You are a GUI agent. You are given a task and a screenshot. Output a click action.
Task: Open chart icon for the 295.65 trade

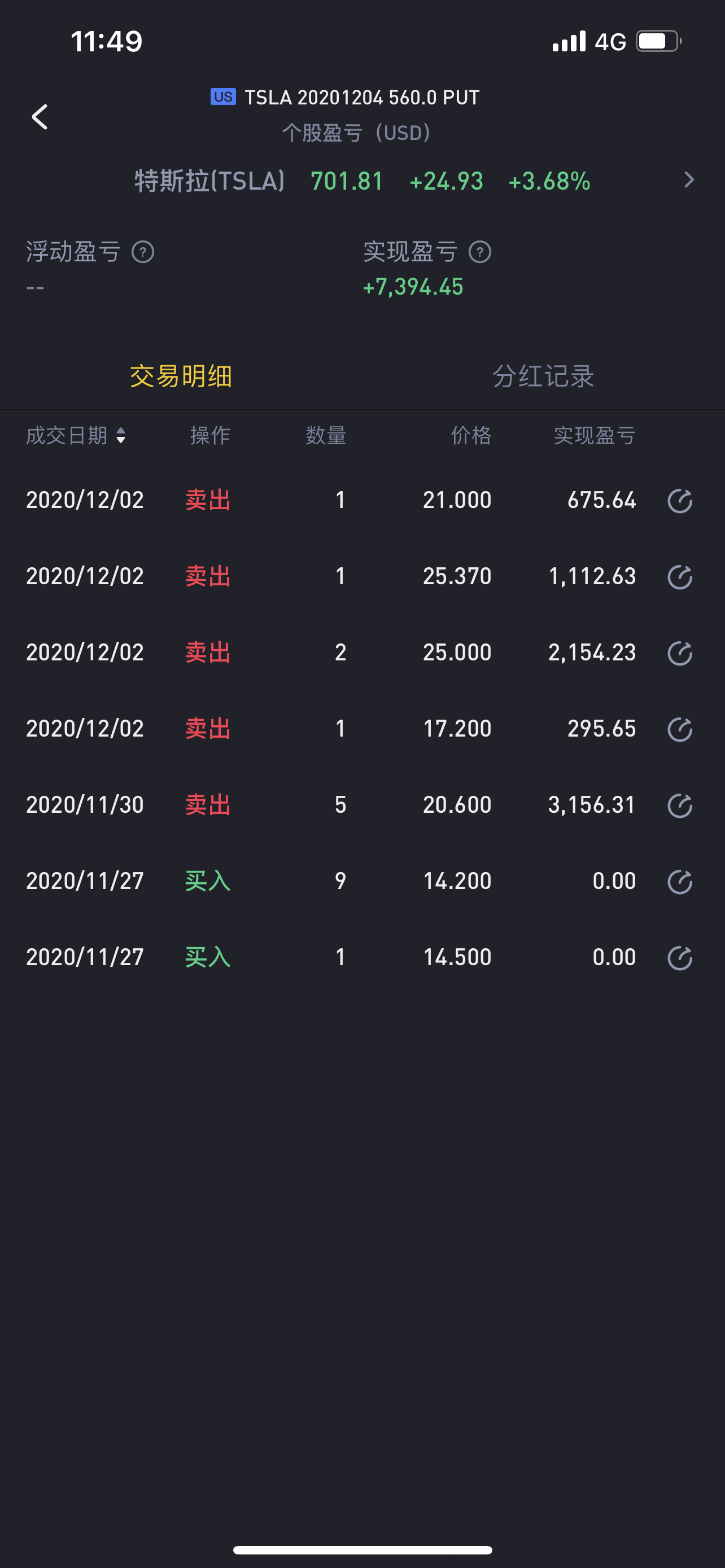click(x=679, y=729)
